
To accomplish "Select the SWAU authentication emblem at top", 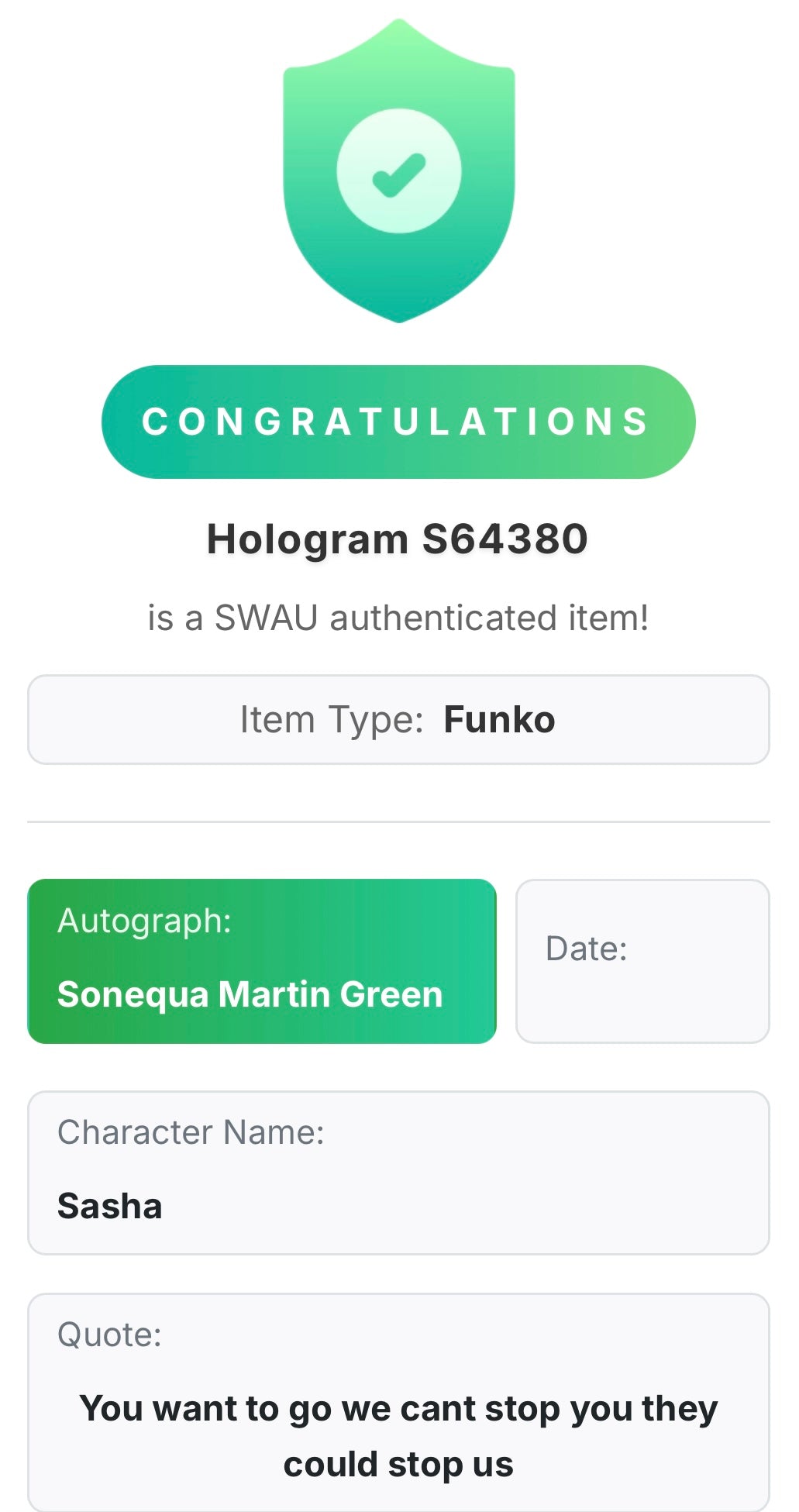I will point(398,167).
